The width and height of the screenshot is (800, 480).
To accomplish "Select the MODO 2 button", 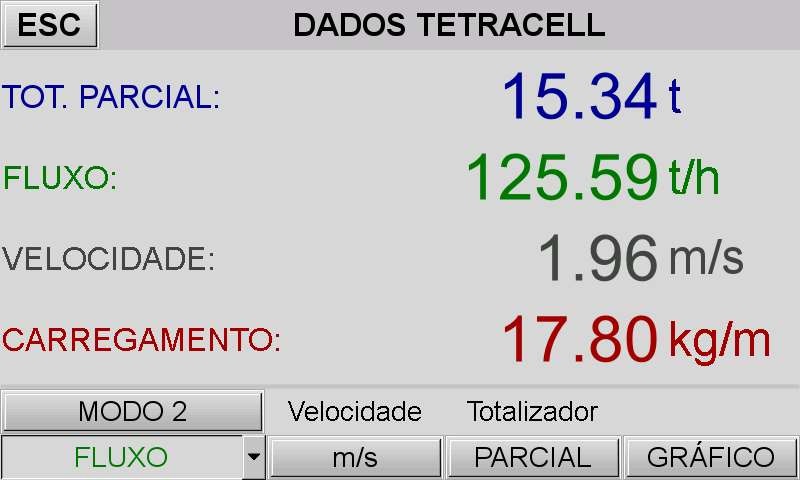I will tap(132, 411).
